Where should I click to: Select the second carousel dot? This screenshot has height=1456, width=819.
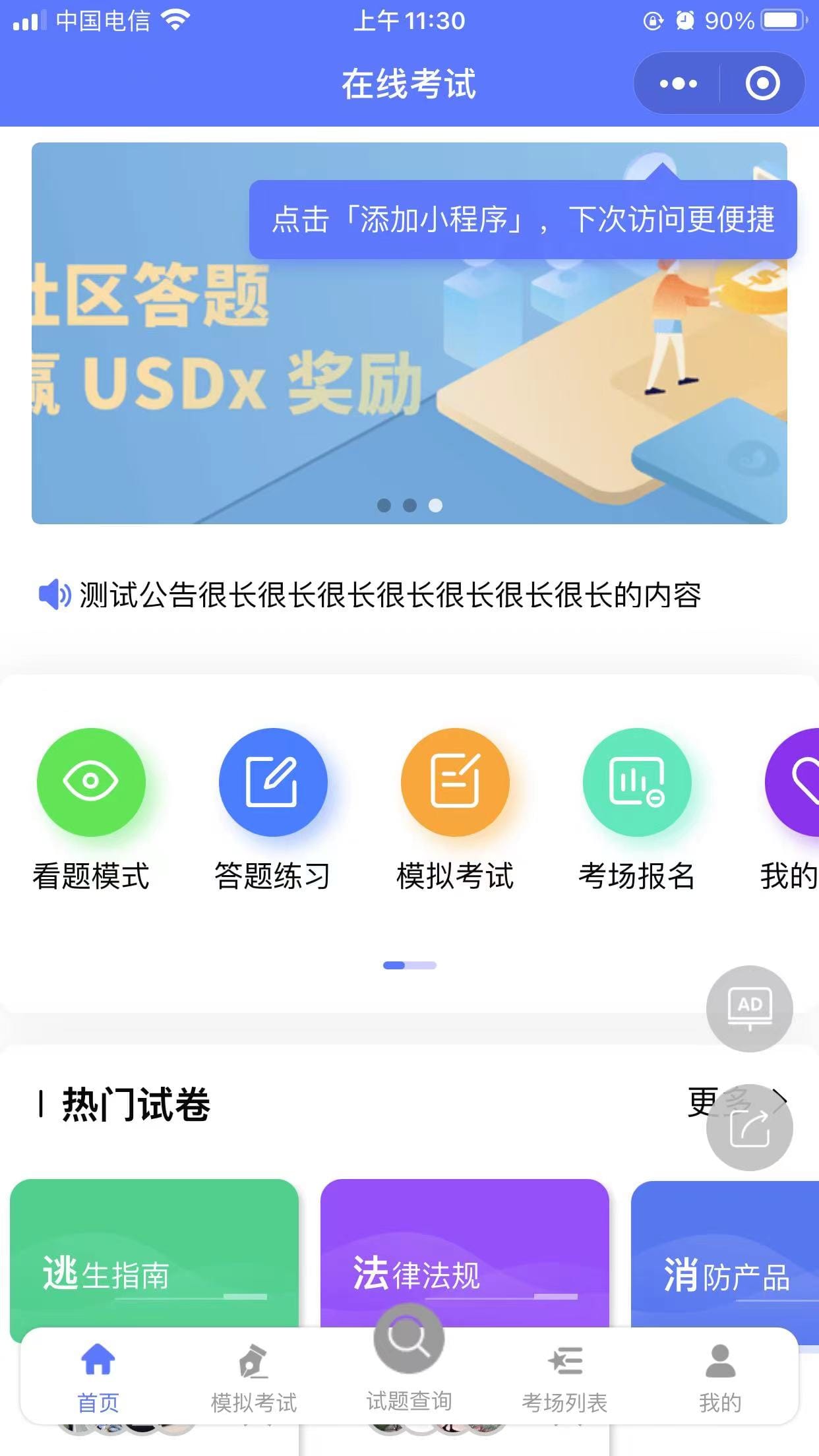click(409, 506)
